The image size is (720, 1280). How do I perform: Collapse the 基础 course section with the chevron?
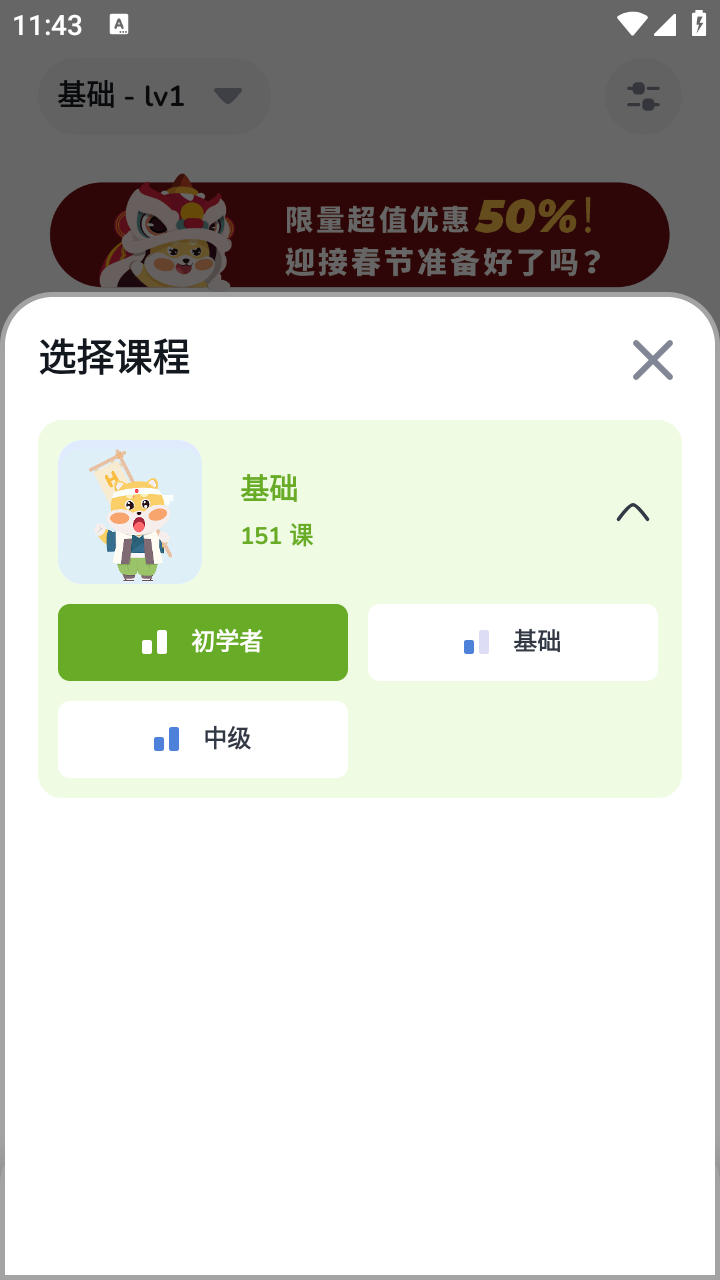(632, 511)
